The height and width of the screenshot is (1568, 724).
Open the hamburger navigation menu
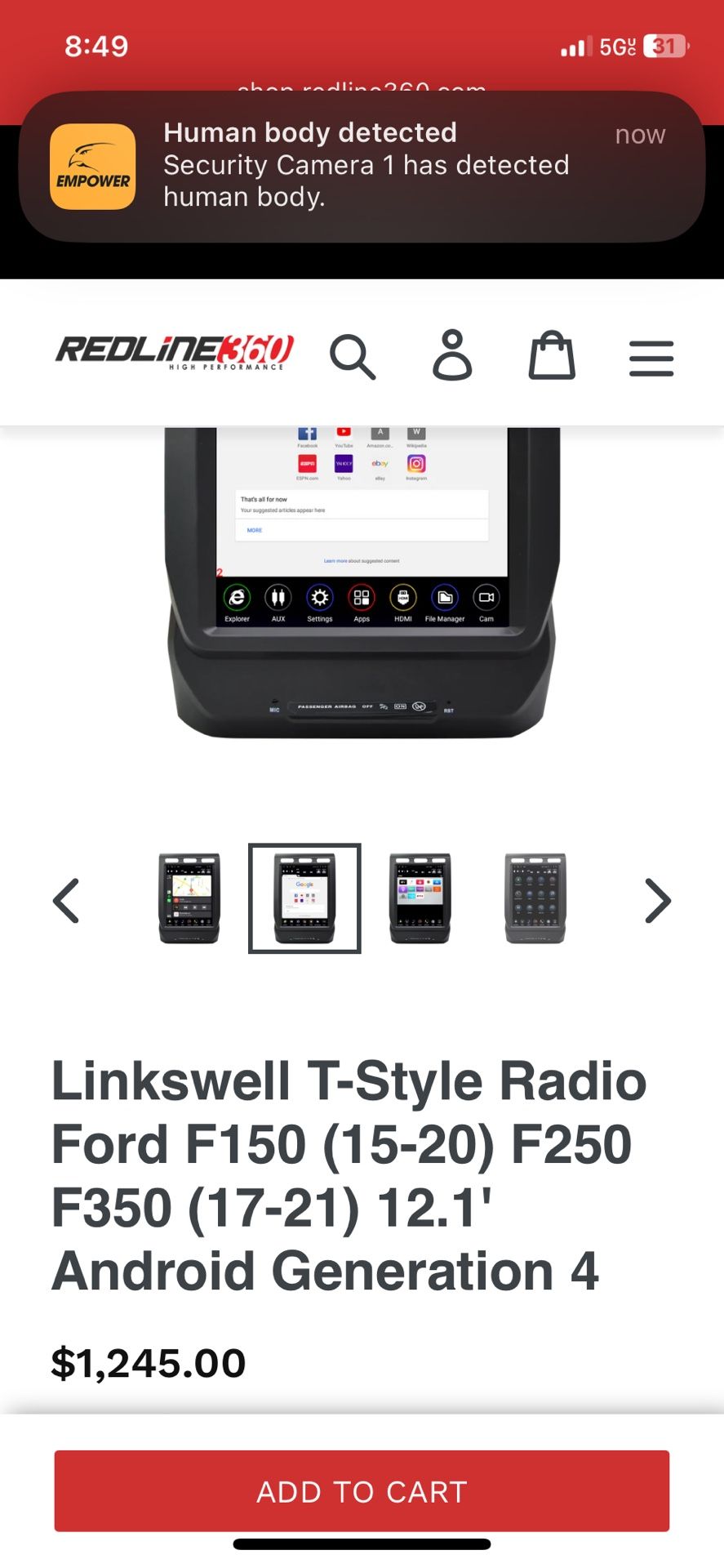click(651, 358)
